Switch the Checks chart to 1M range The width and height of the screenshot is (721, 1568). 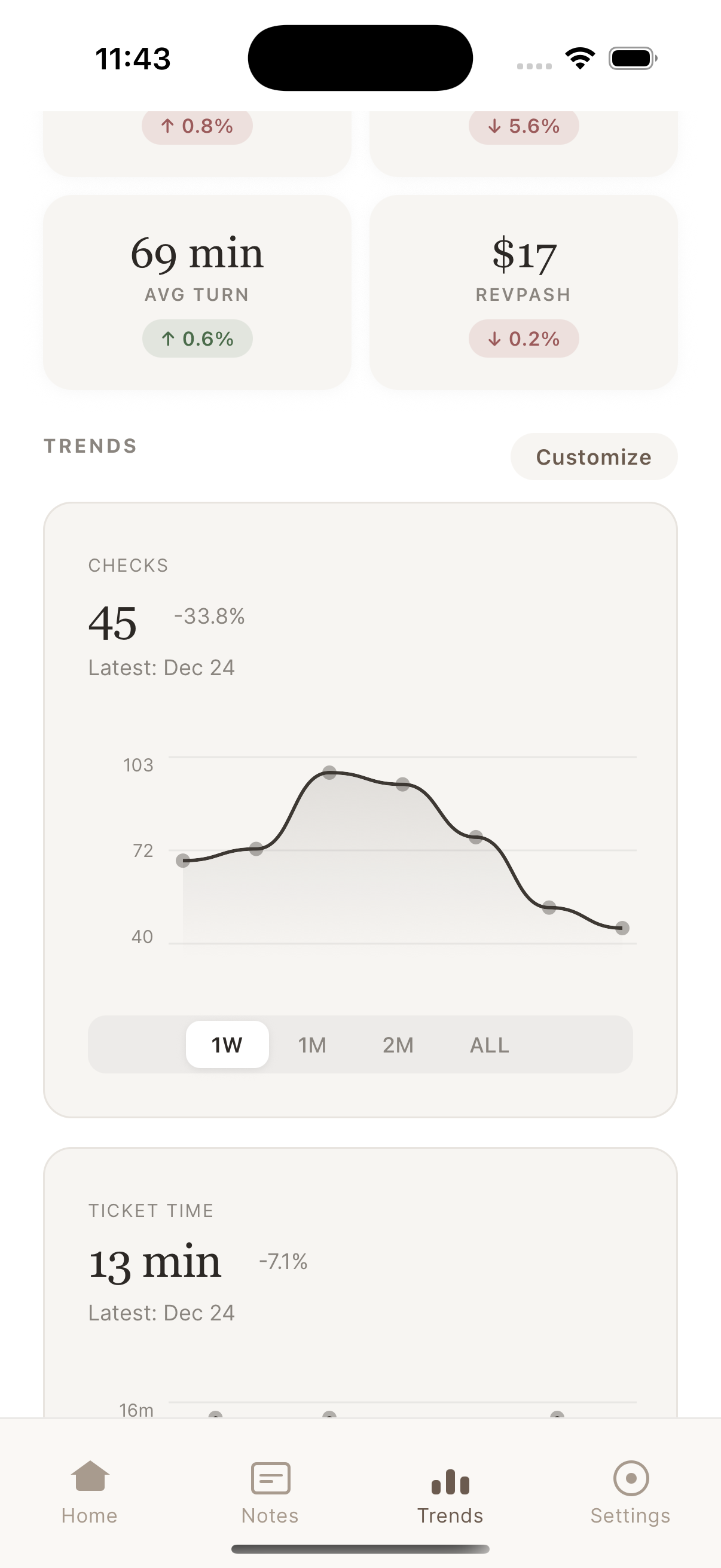click(311, 1044)
